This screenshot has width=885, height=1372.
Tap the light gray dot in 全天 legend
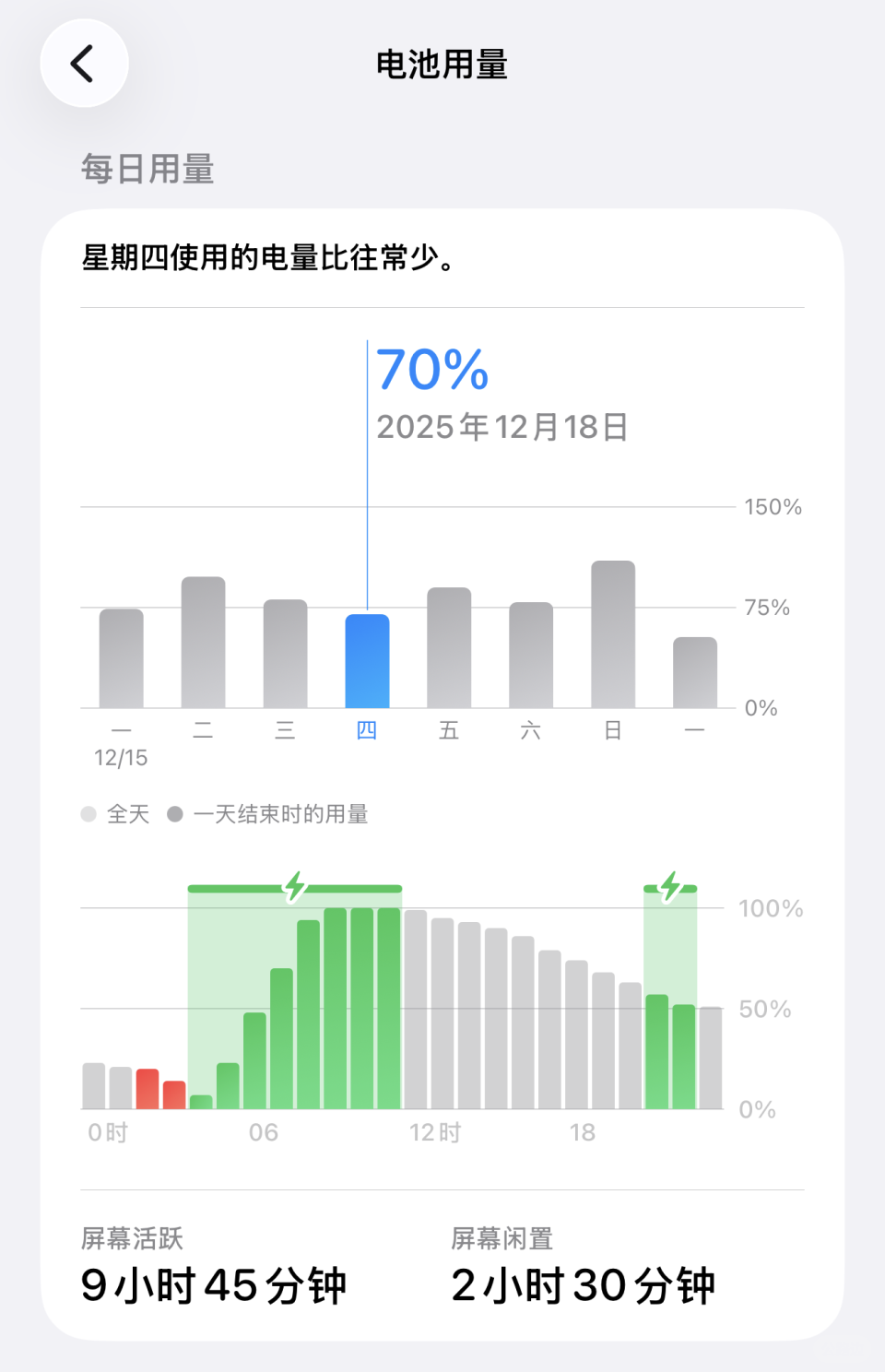88,813
